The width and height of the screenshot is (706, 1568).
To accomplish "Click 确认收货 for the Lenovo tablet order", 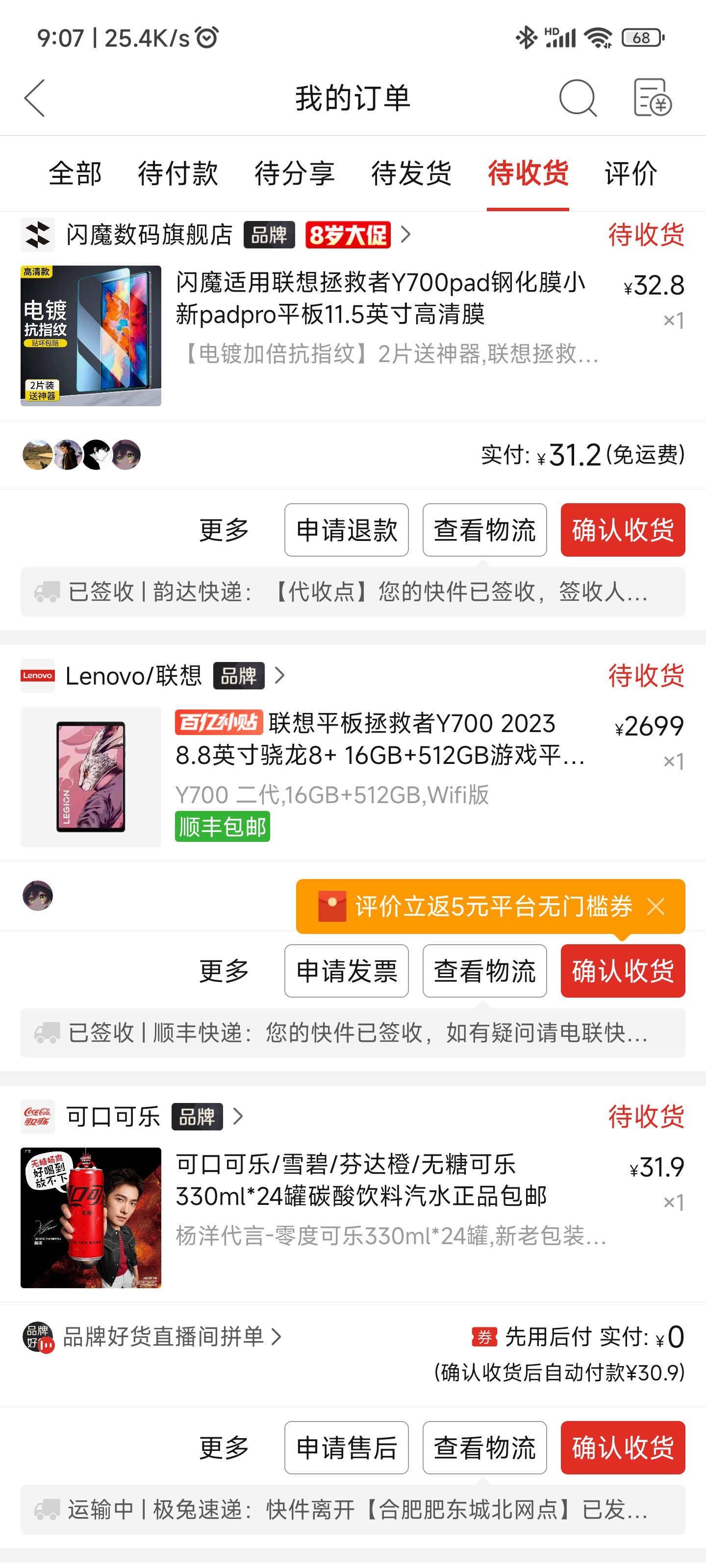I will pyautogui.click(x=623, y=970).
